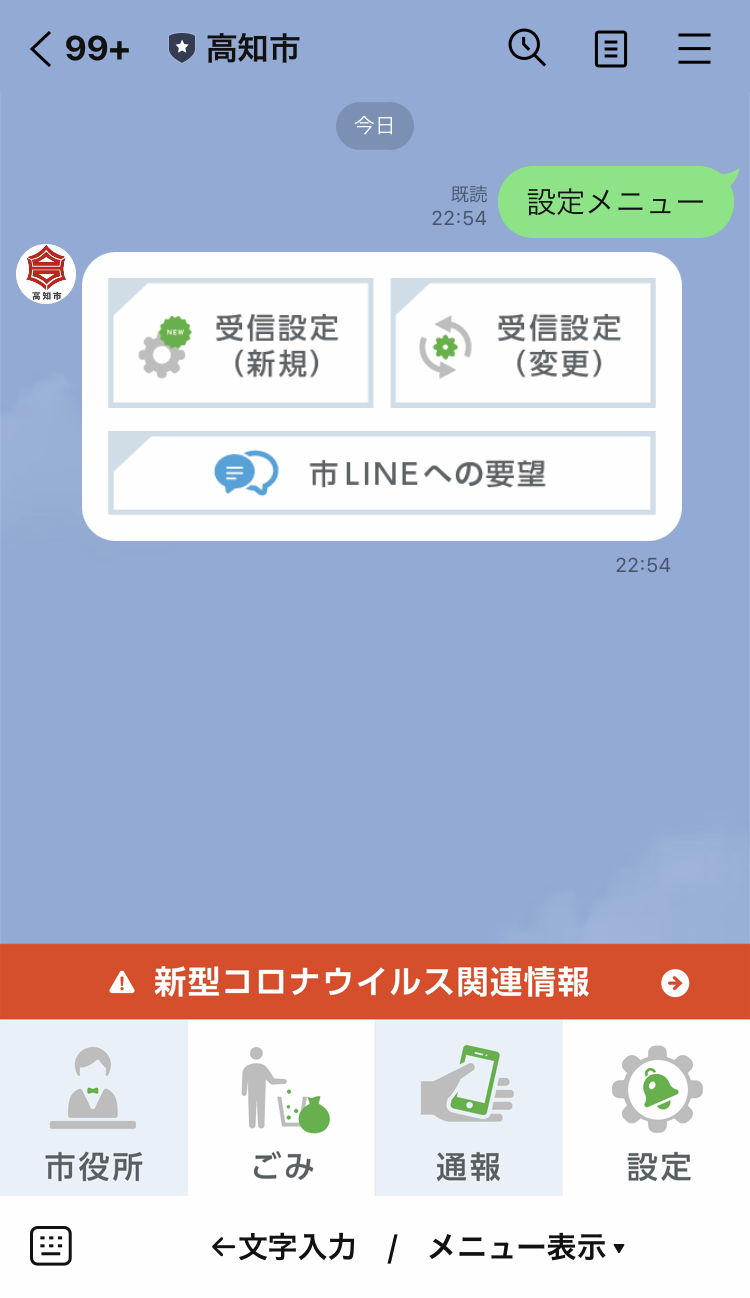Open the chat search icon
750x1298 pixels.
[x=527, y=48]
